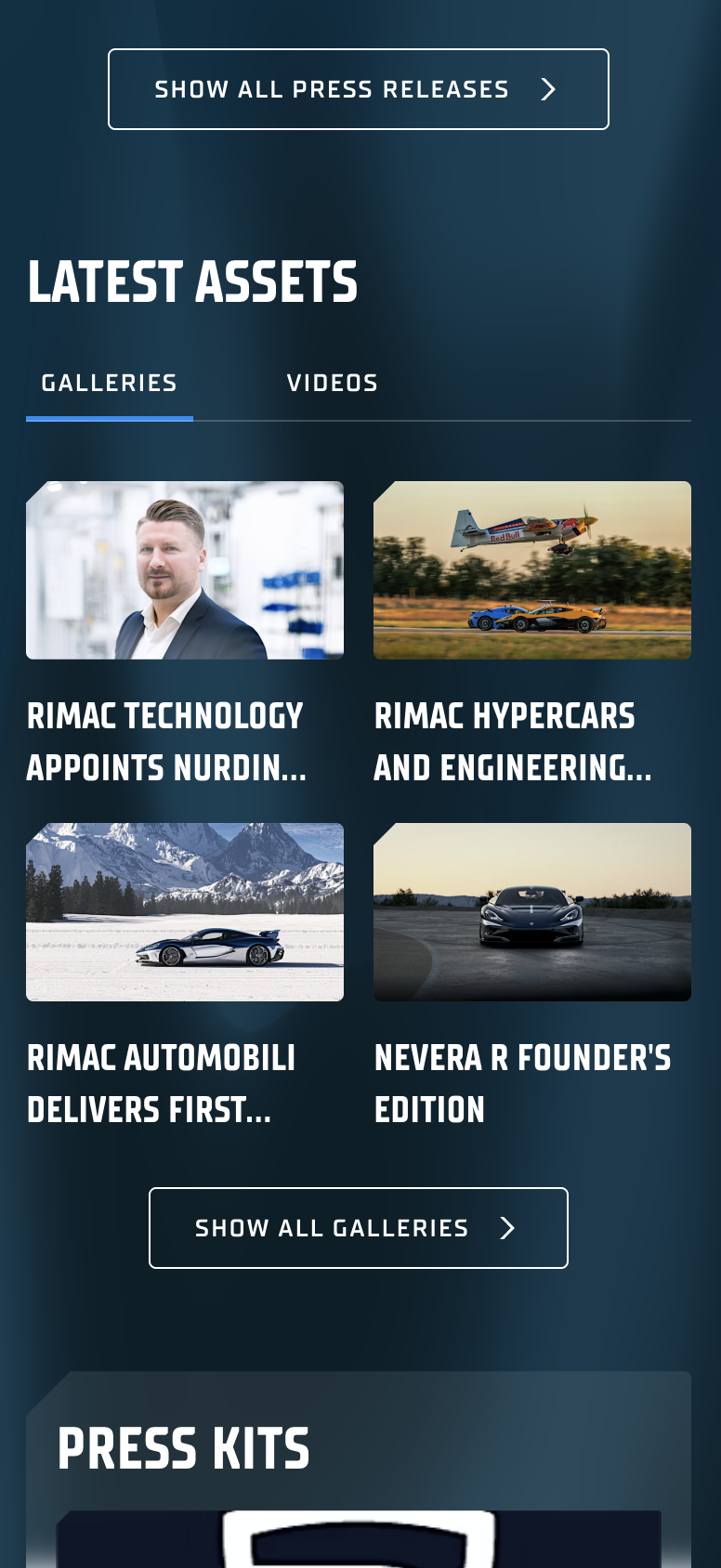Click the Show All Press Releases button

(x=359, y=88)
